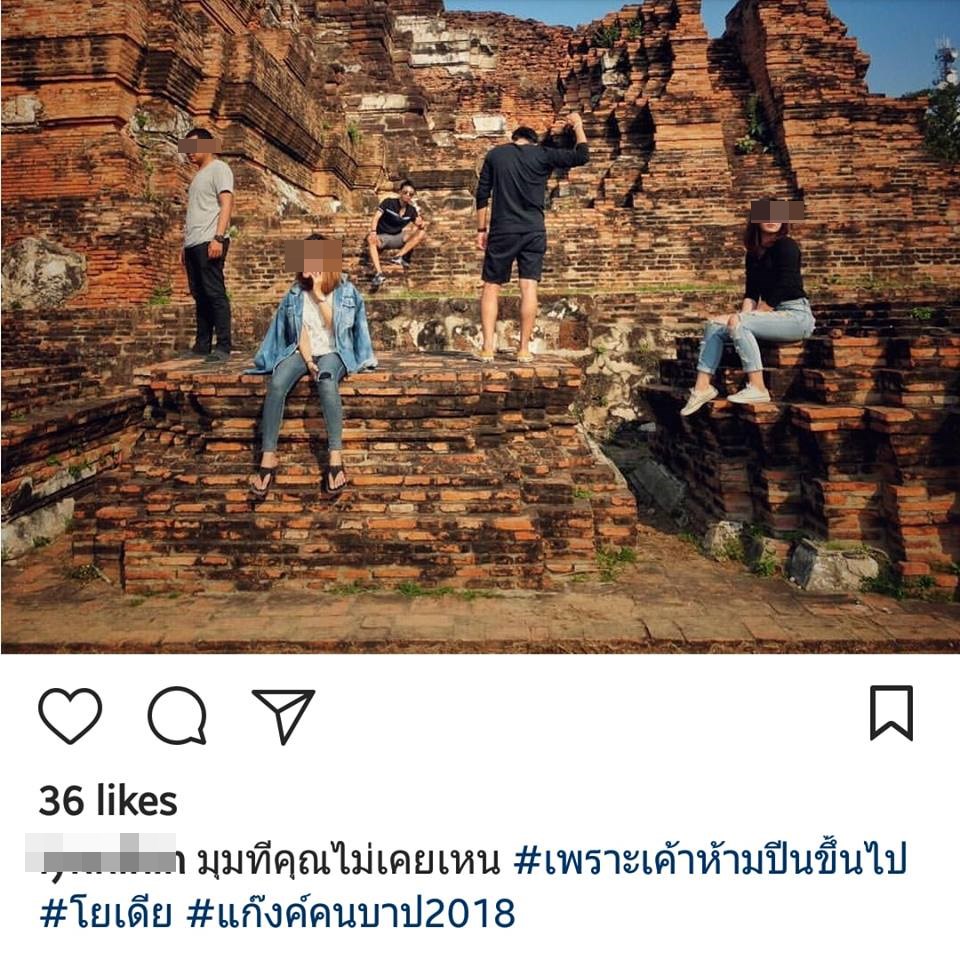960x960 pixels.
Task: Like this post with the heart icon
Action: pyautogui.click(x=70, y=715)
